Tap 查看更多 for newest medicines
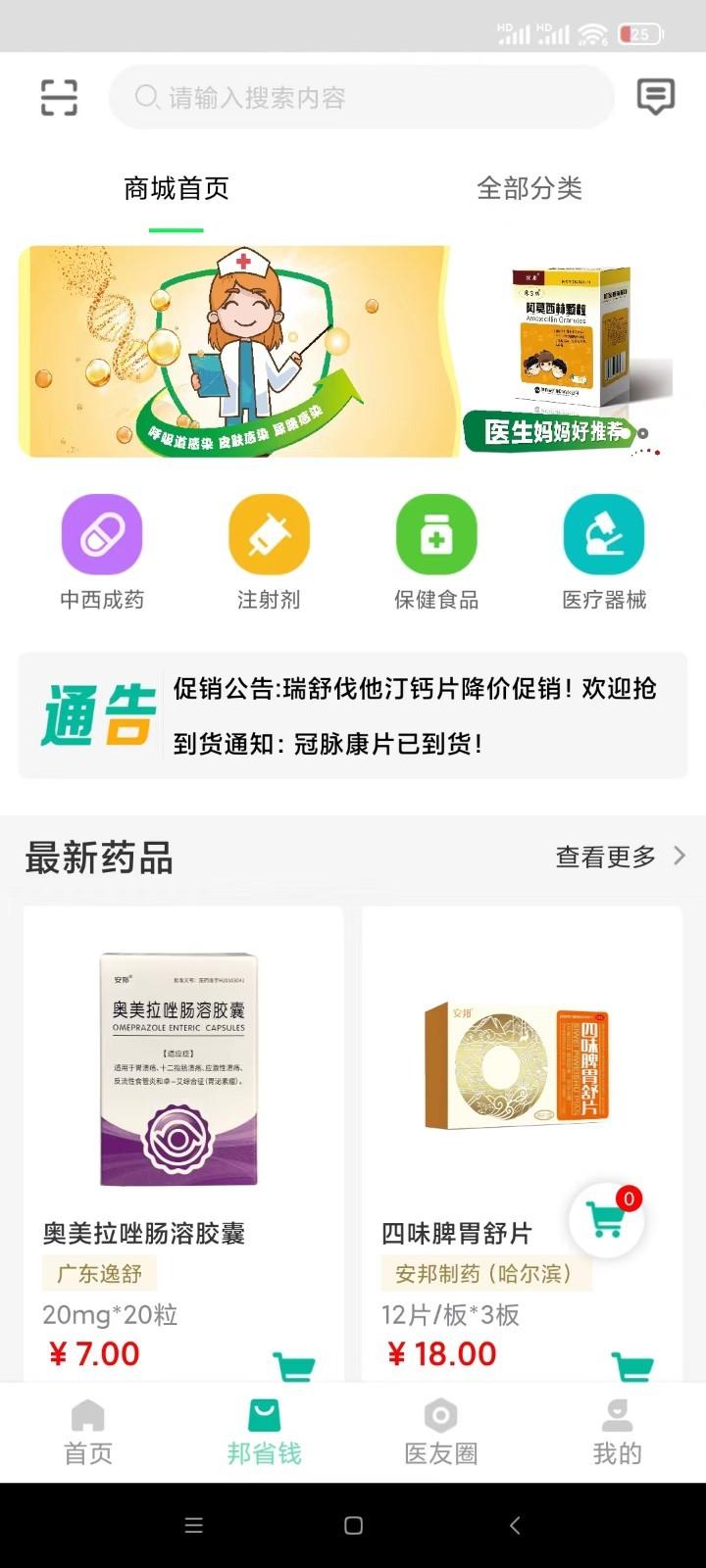 tap(620, 857)
